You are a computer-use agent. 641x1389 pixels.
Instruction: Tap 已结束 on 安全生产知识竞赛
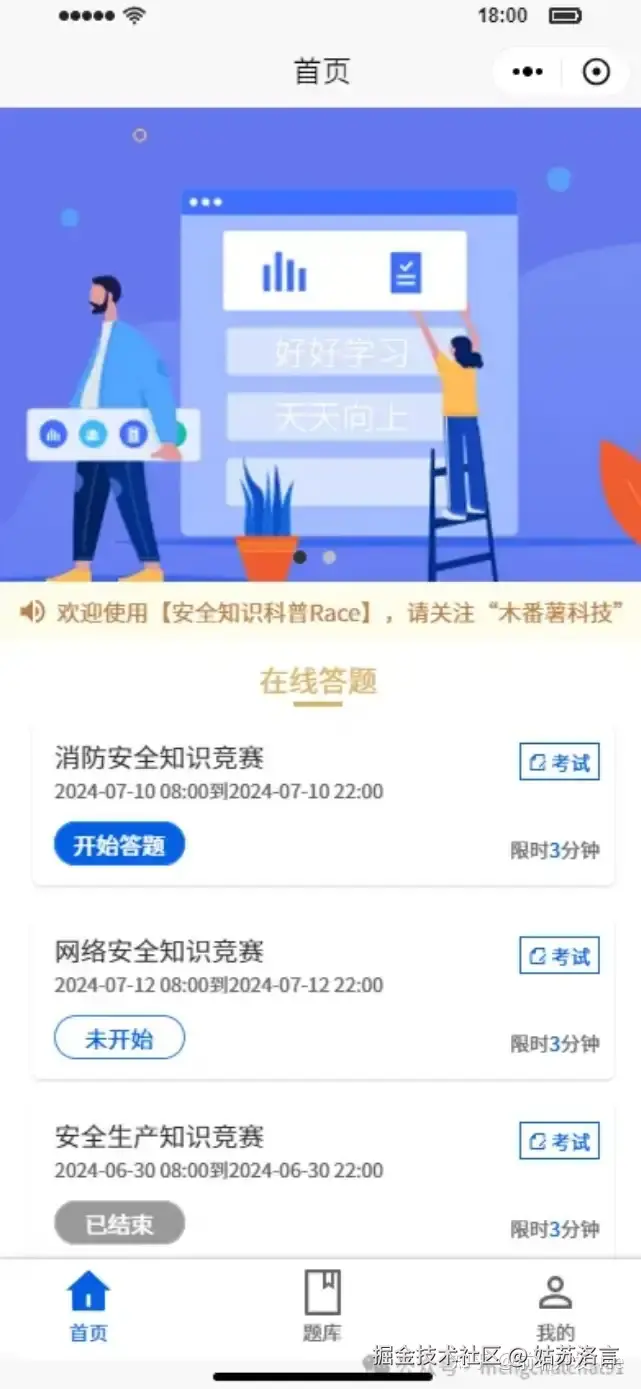point(119,1224)
